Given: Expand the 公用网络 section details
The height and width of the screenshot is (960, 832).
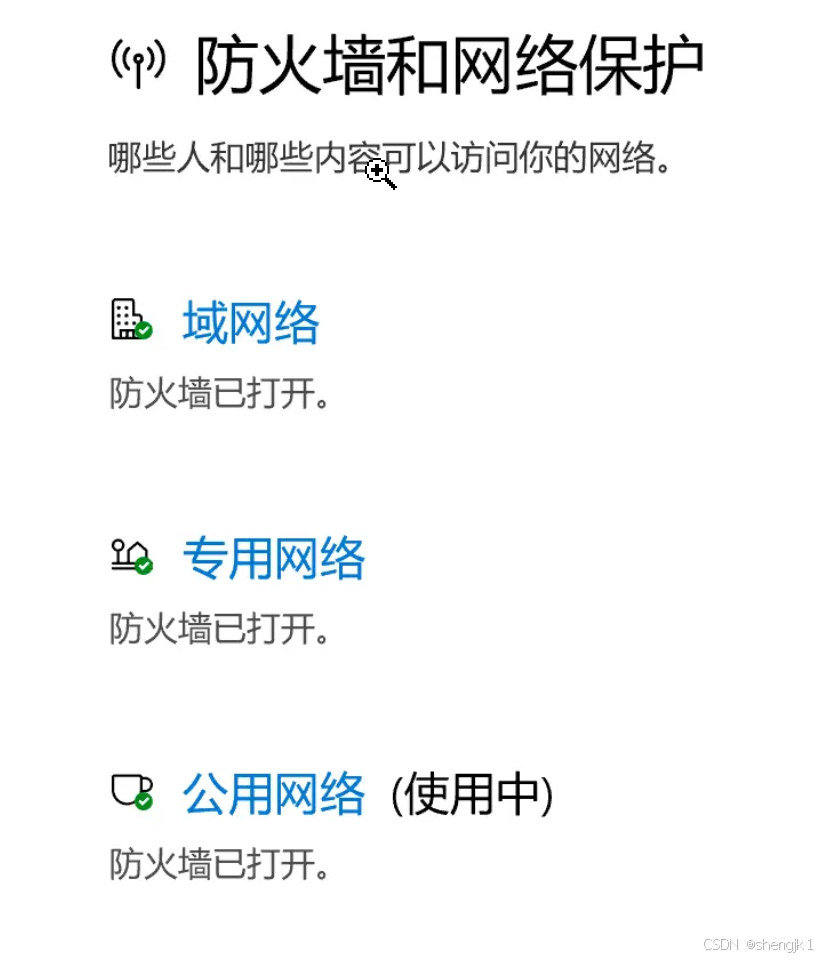Looking at the screenshot, I should pyautogui.click(x=274, y=795).
